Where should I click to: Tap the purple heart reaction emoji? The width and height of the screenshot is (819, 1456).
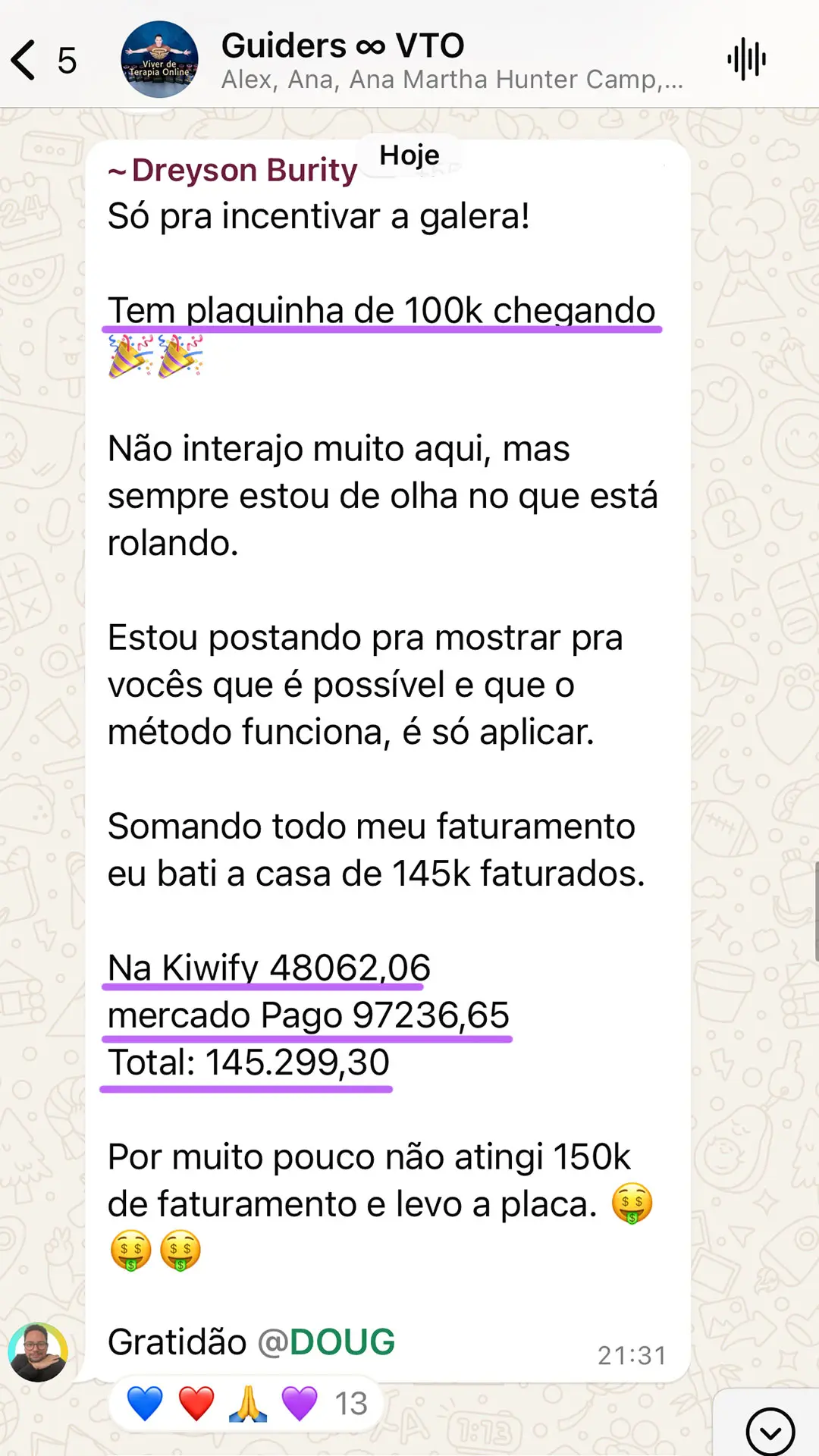(x=299, y=1401)
